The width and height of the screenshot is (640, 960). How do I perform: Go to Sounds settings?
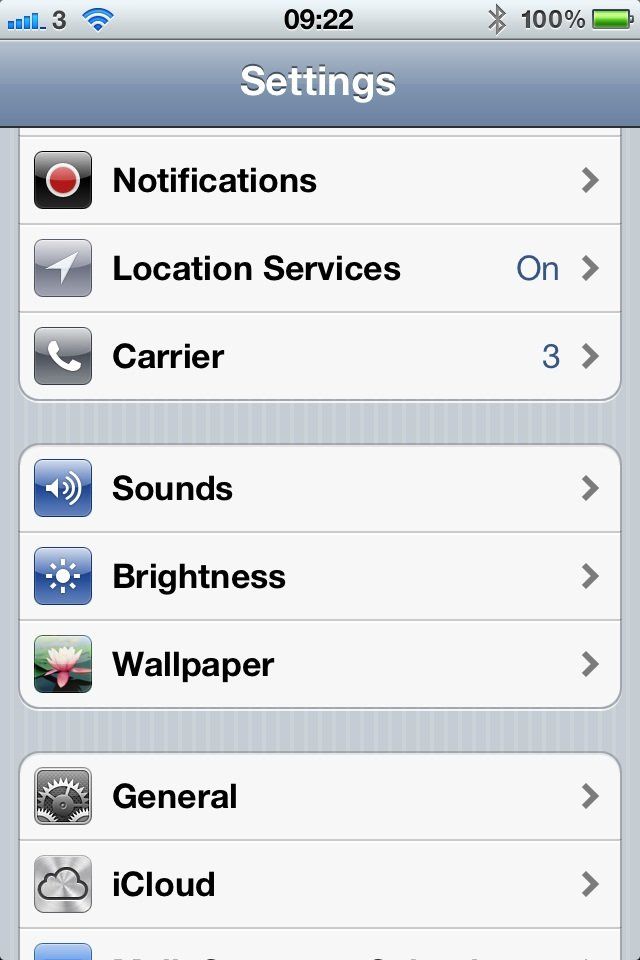pyautogui.click(x=320, y=489)
